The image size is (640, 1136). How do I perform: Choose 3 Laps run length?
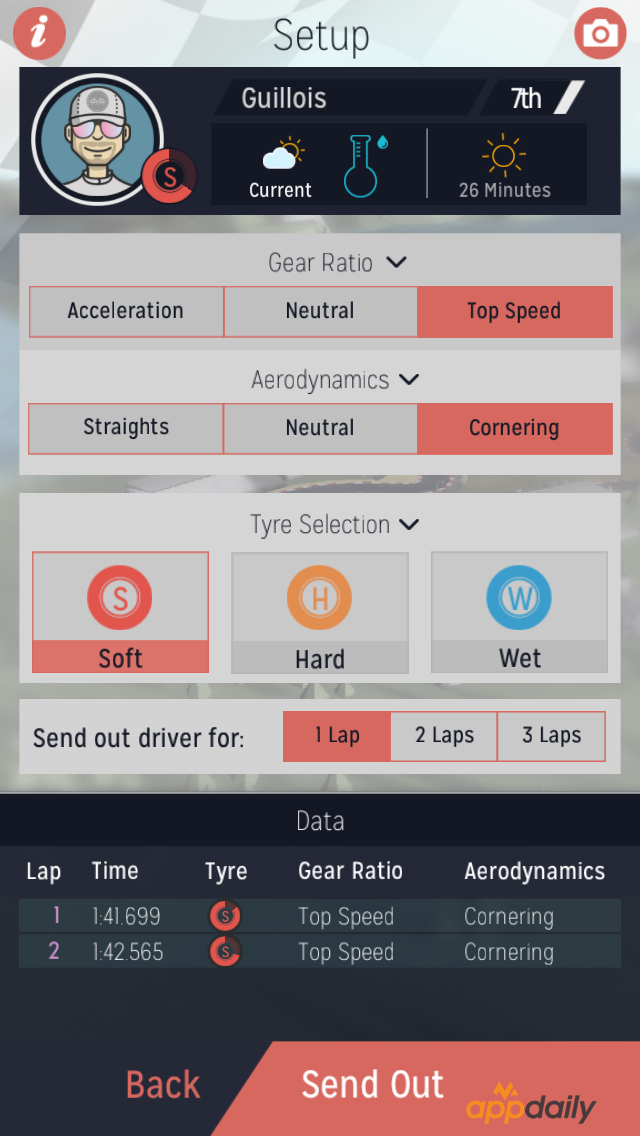point(551,736)
